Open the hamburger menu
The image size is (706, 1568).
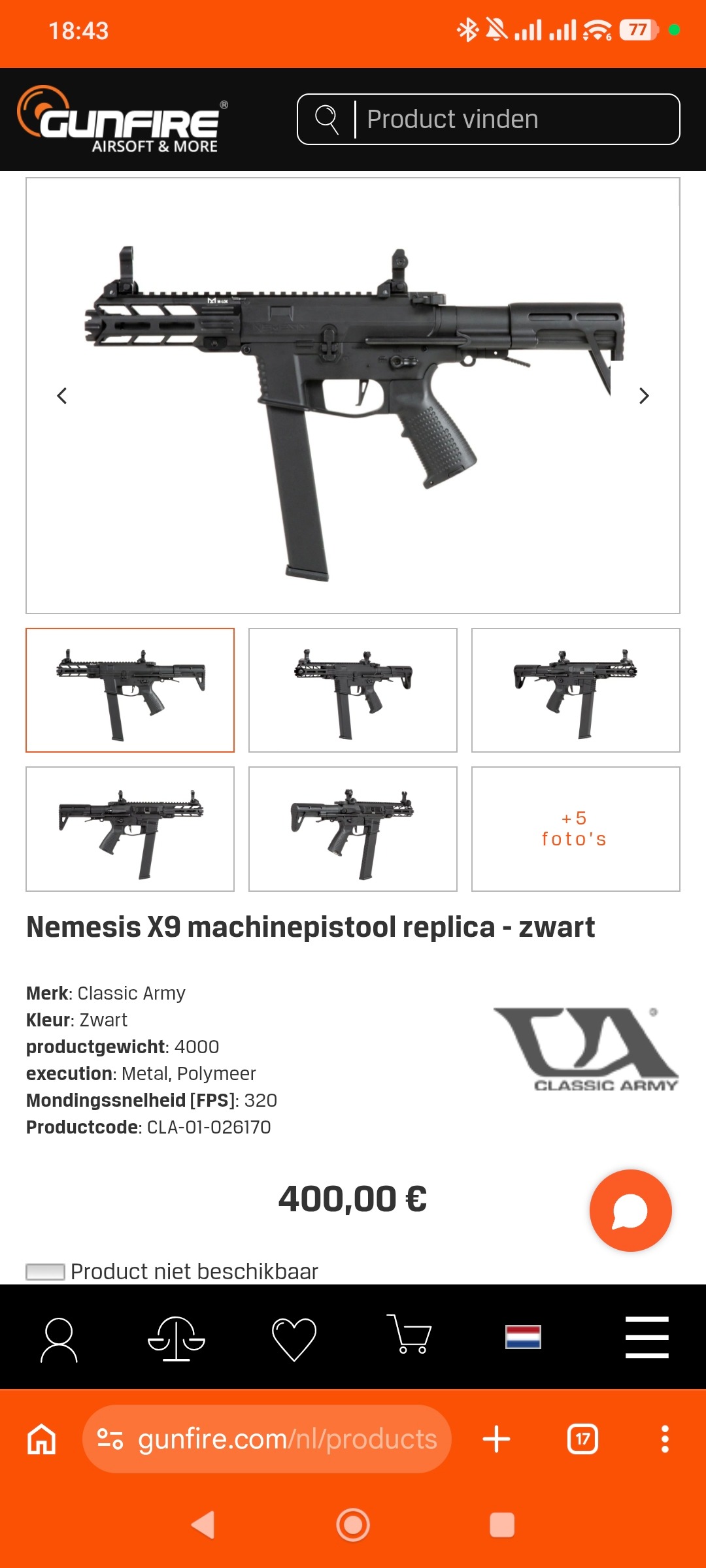coord(647,1337)
